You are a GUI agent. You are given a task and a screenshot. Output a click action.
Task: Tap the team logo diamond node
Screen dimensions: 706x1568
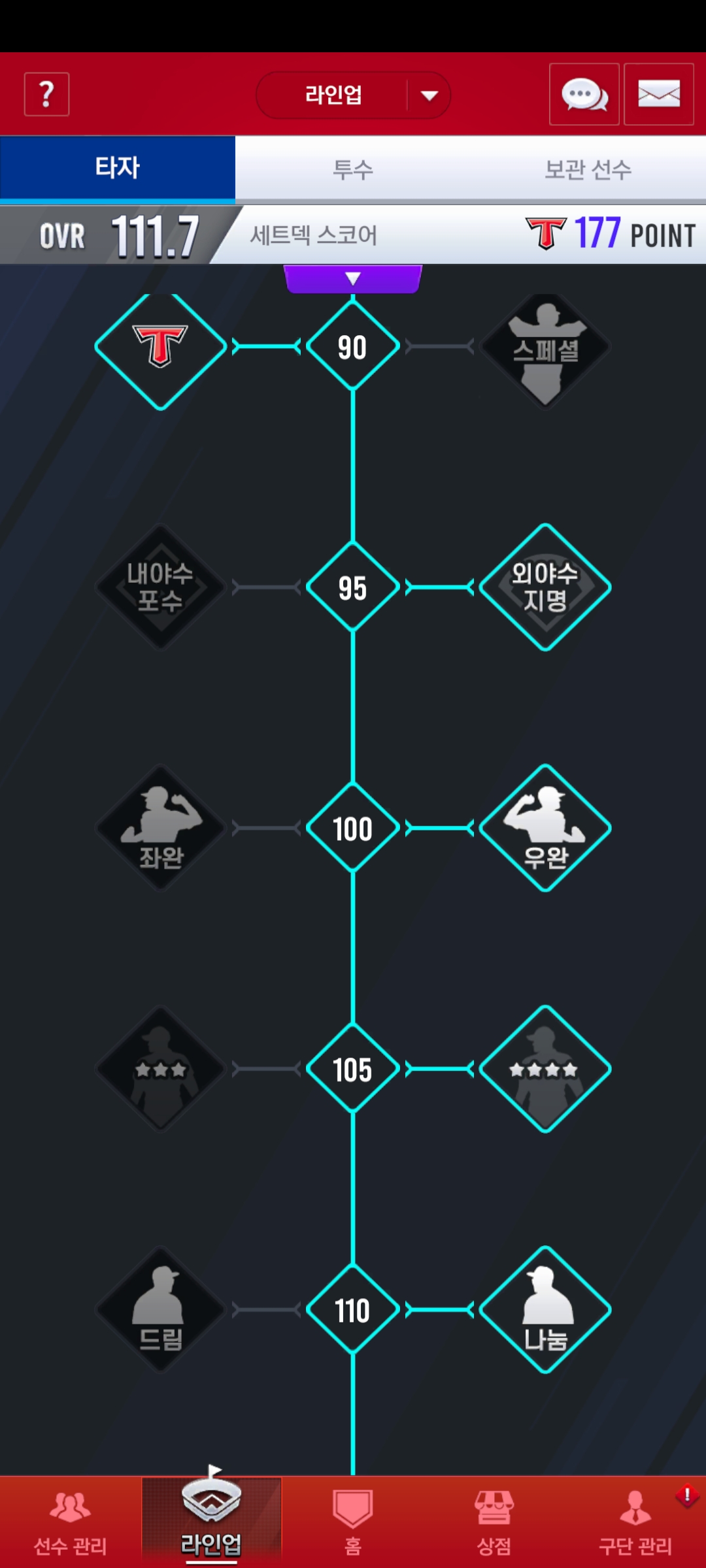coord(161,346)
